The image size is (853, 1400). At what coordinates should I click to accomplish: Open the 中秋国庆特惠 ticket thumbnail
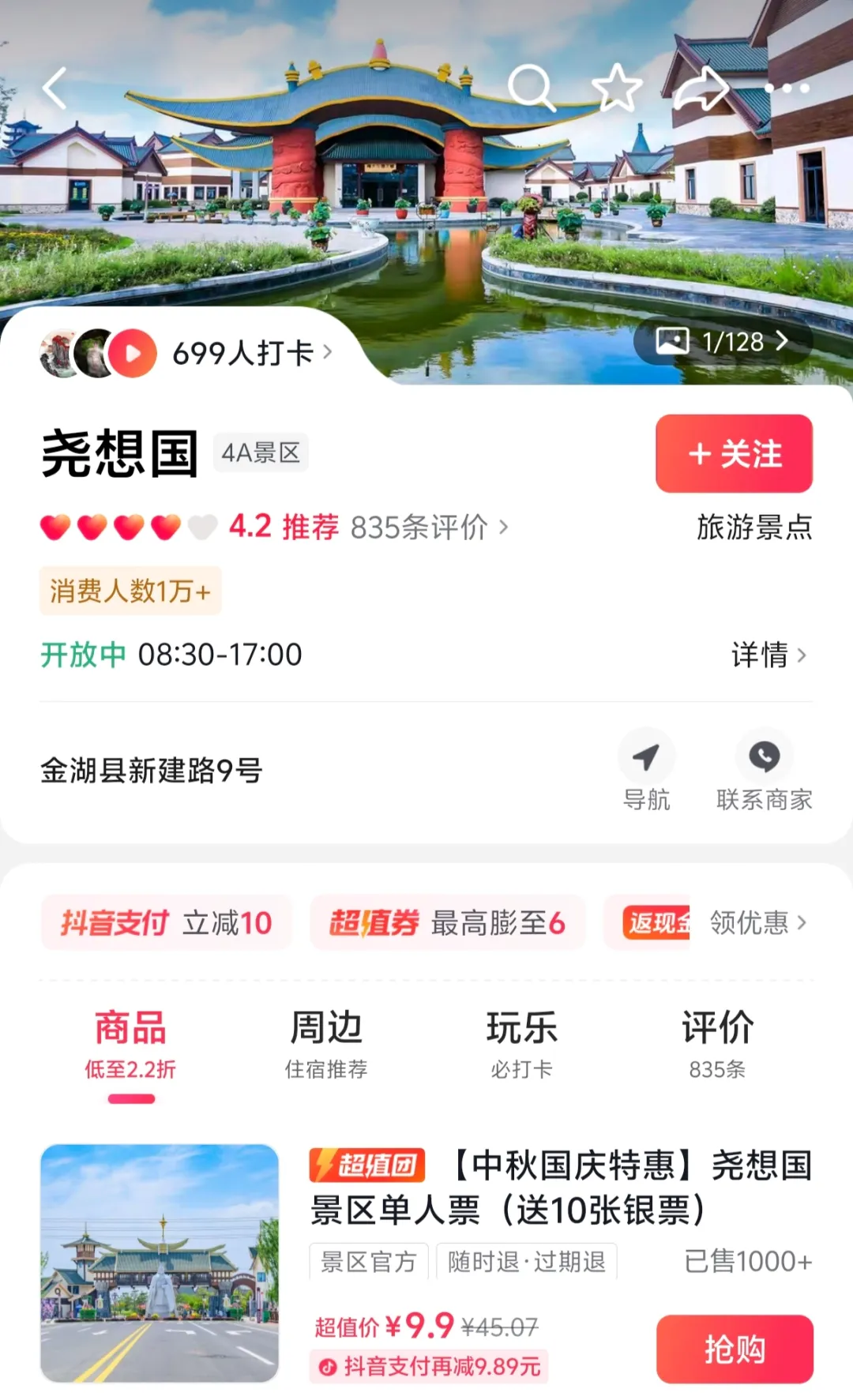point(160,1263)
